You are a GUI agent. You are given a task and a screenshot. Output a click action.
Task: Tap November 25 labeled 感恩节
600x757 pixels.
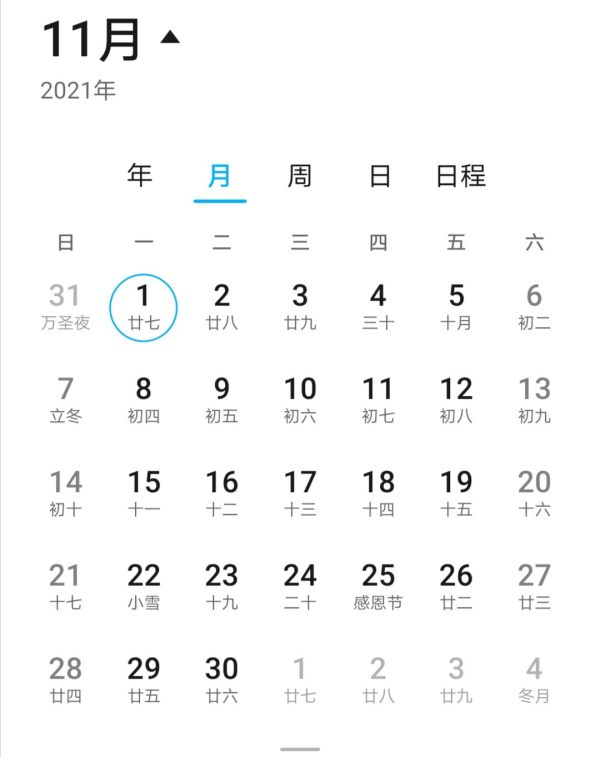[x=378, y=586]
